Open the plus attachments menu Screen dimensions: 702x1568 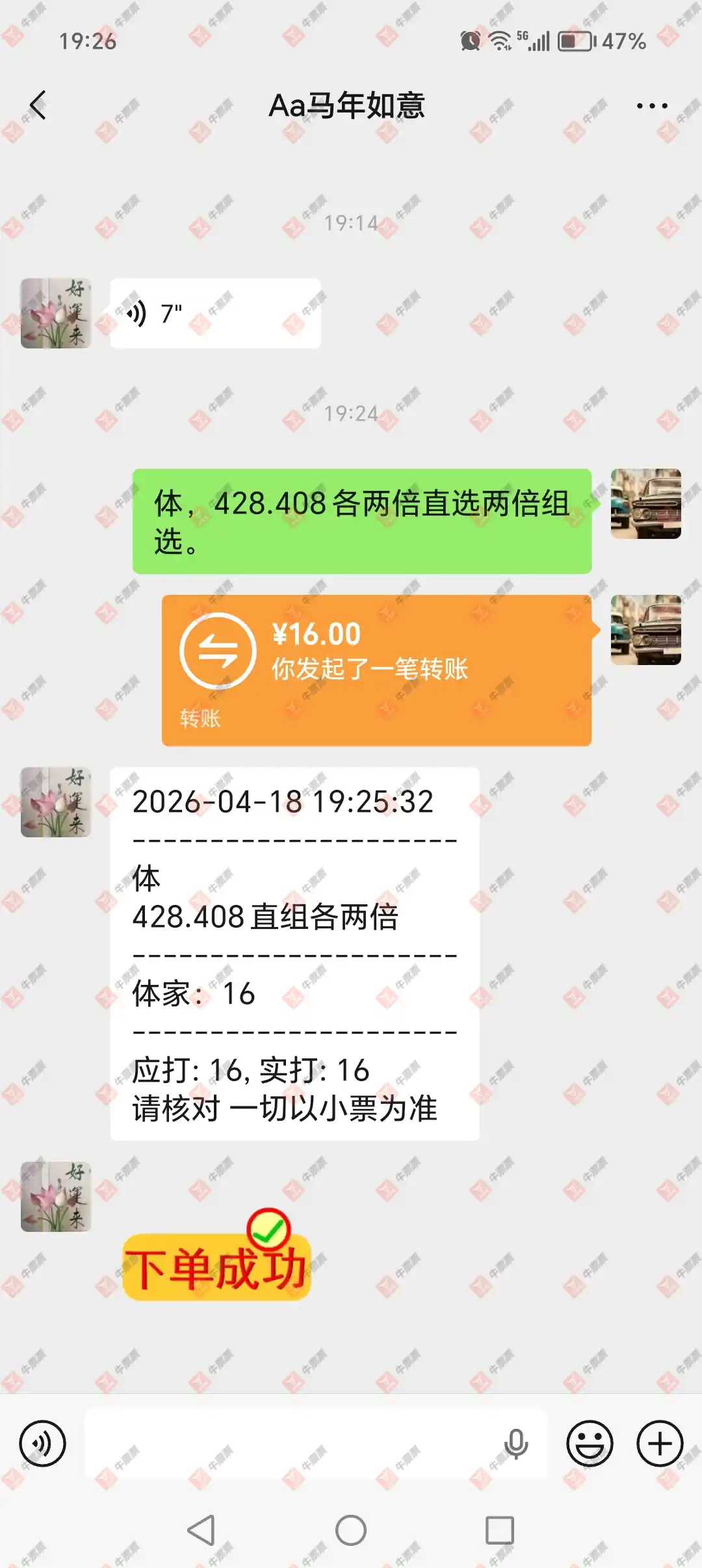tap(660, 1444)
